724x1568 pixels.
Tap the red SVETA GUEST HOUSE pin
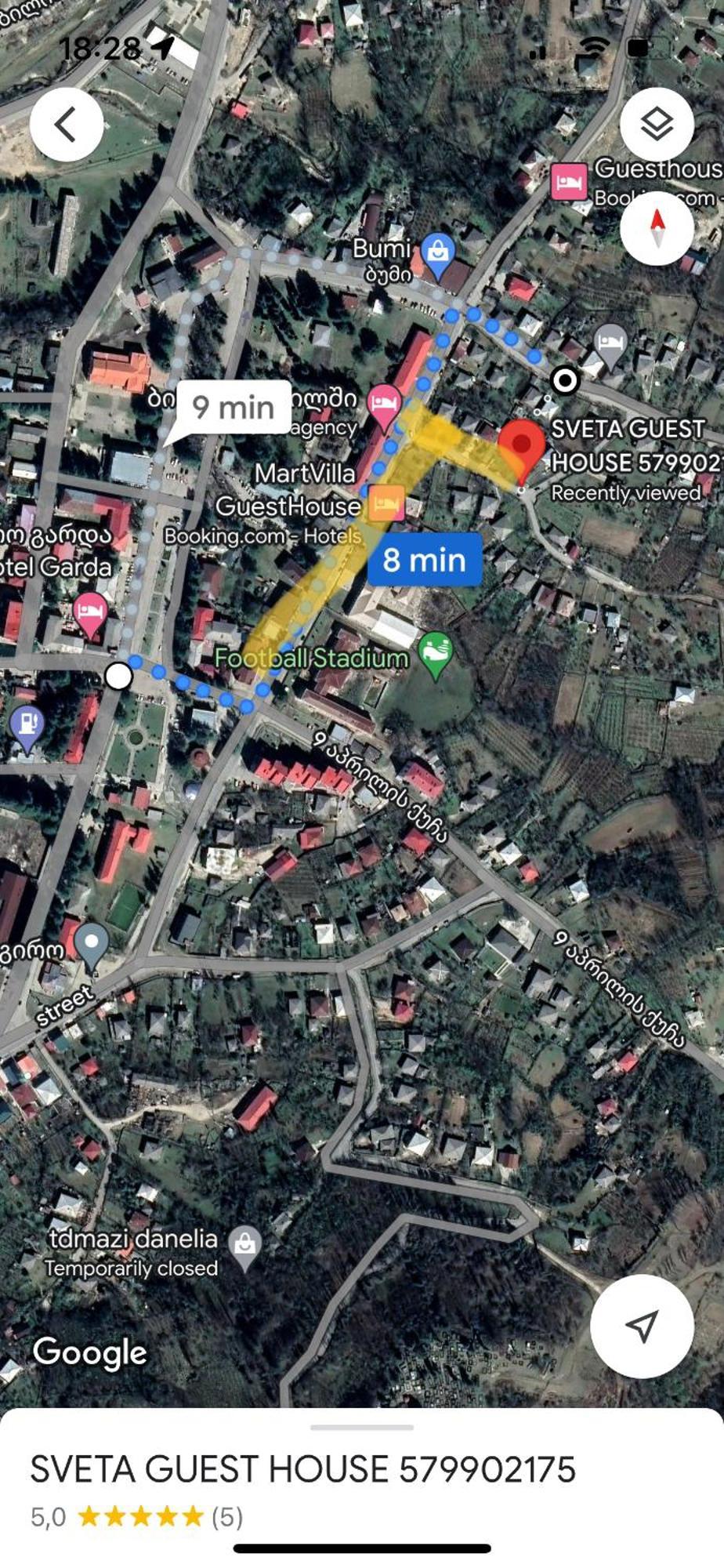(522, 445)
